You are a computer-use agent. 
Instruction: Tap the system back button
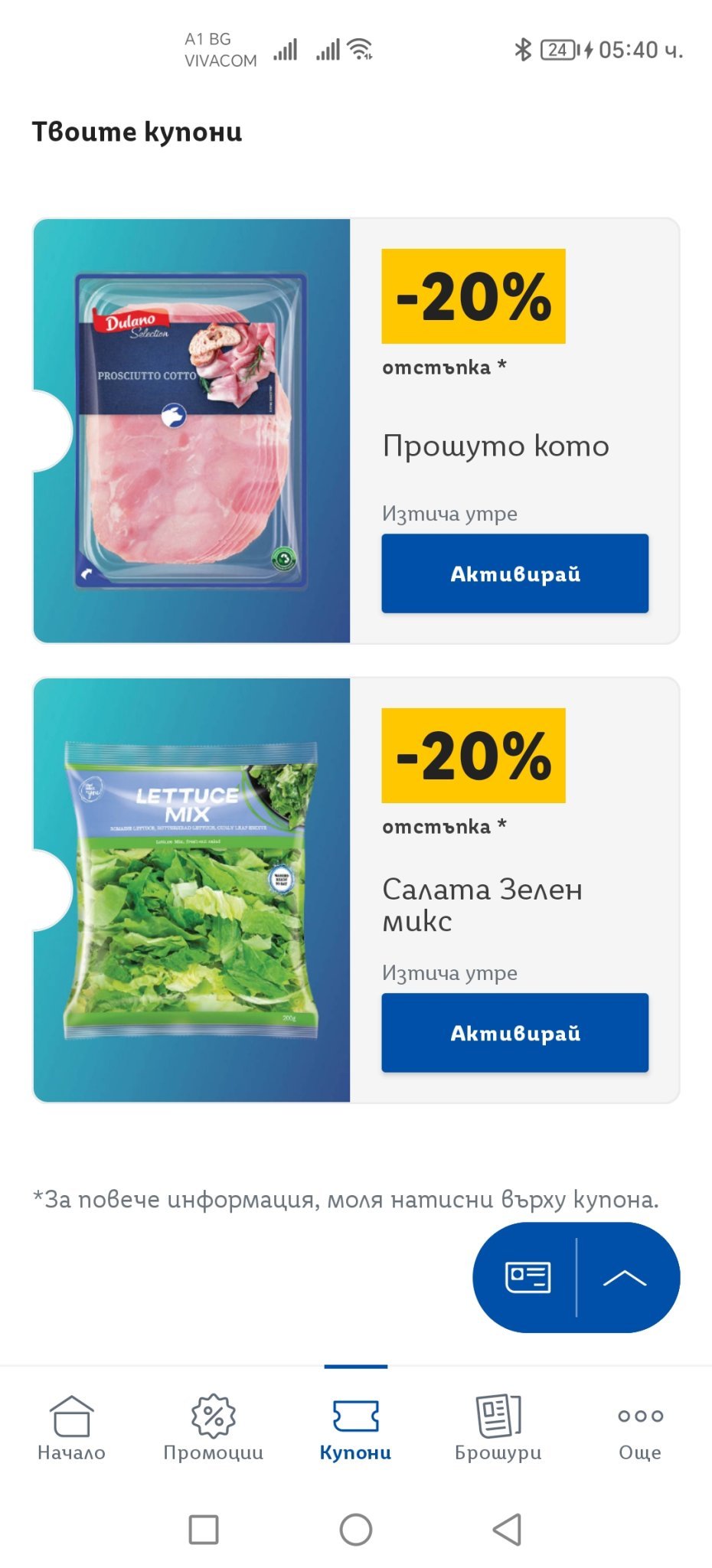507,1529
